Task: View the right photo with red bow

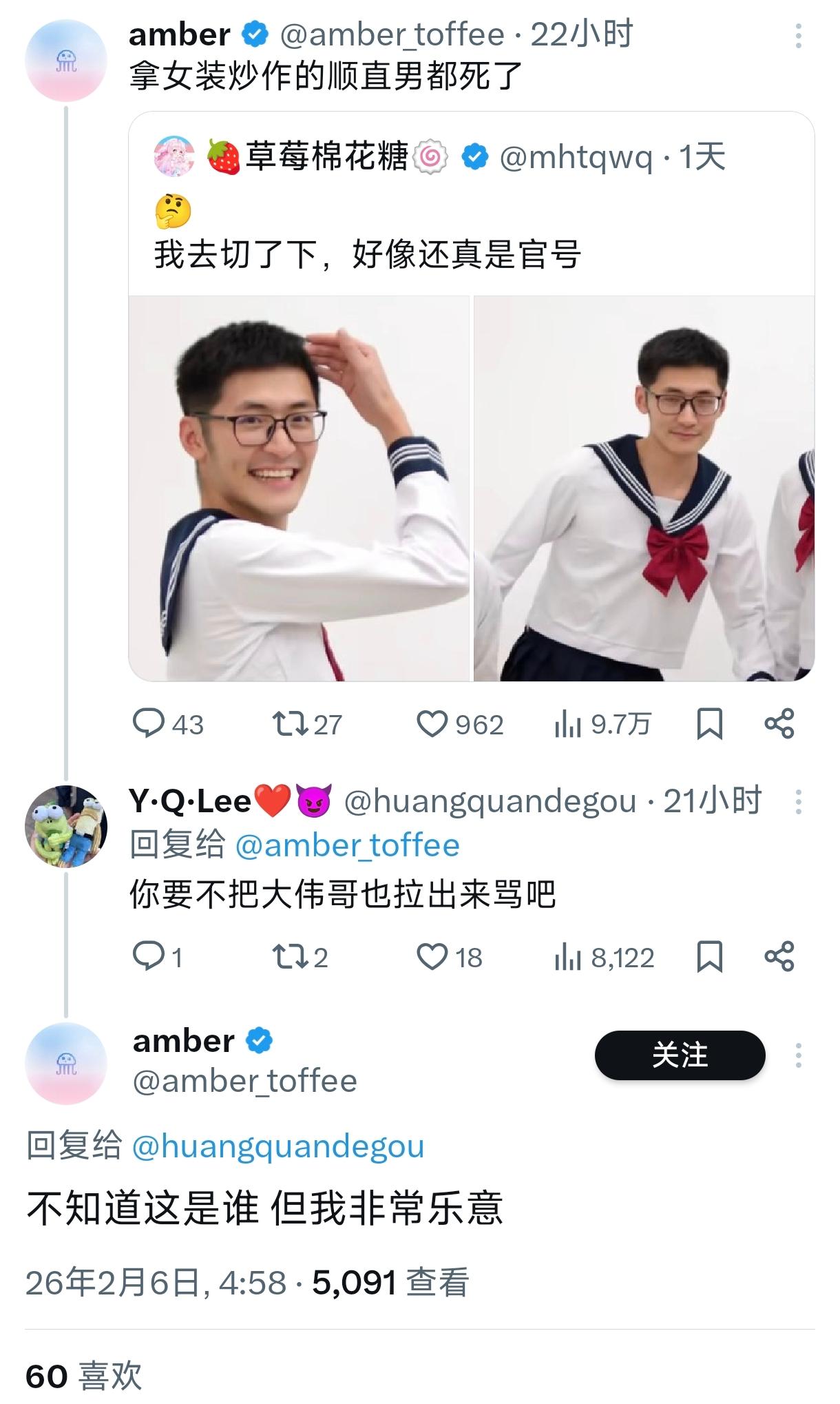Action: point(644,488)
